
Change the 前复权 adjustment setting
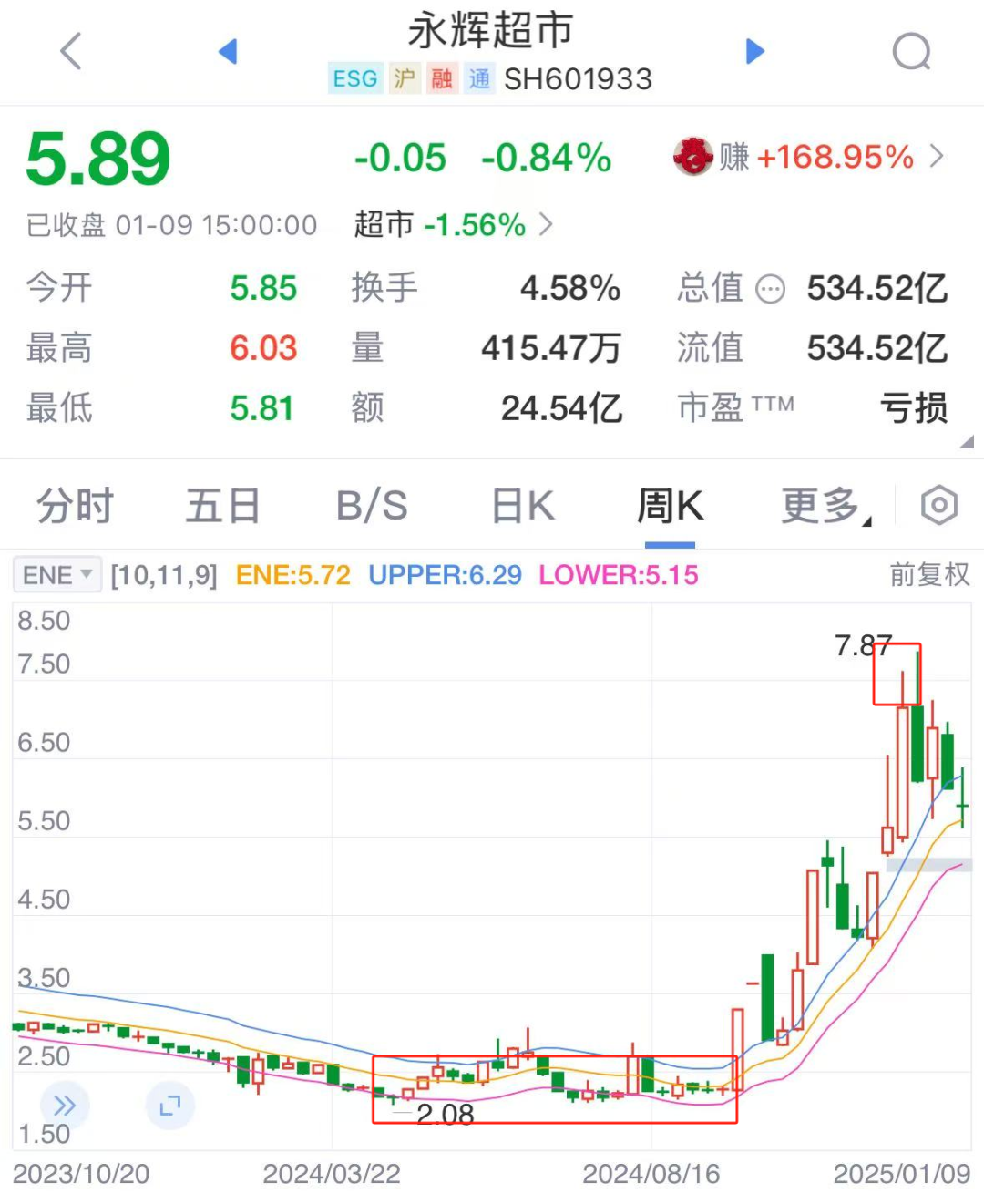pyautogui.click(x=929, y=575)
